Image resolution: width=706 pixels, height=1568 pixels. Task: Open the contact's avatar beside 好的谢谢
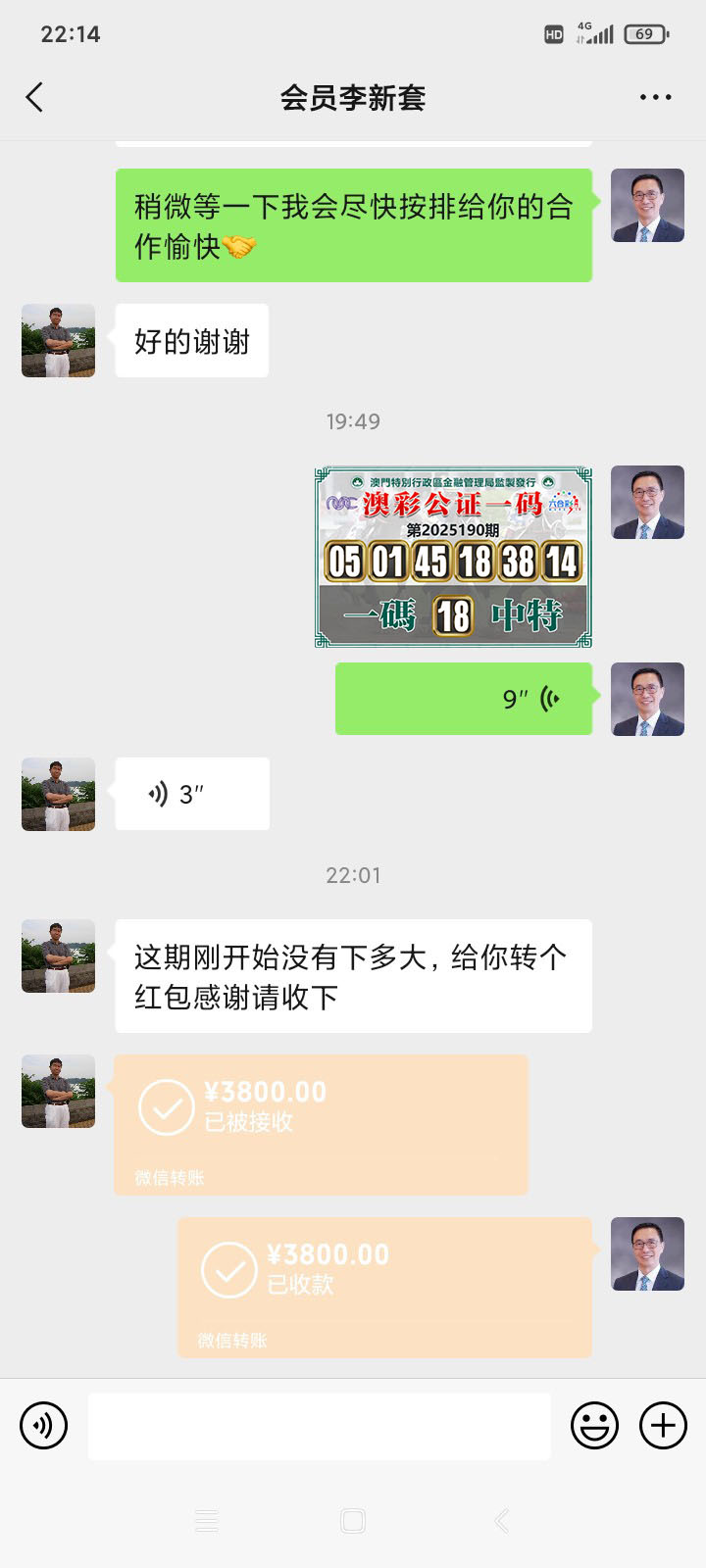pyautogui.click(x=58, y=341)
